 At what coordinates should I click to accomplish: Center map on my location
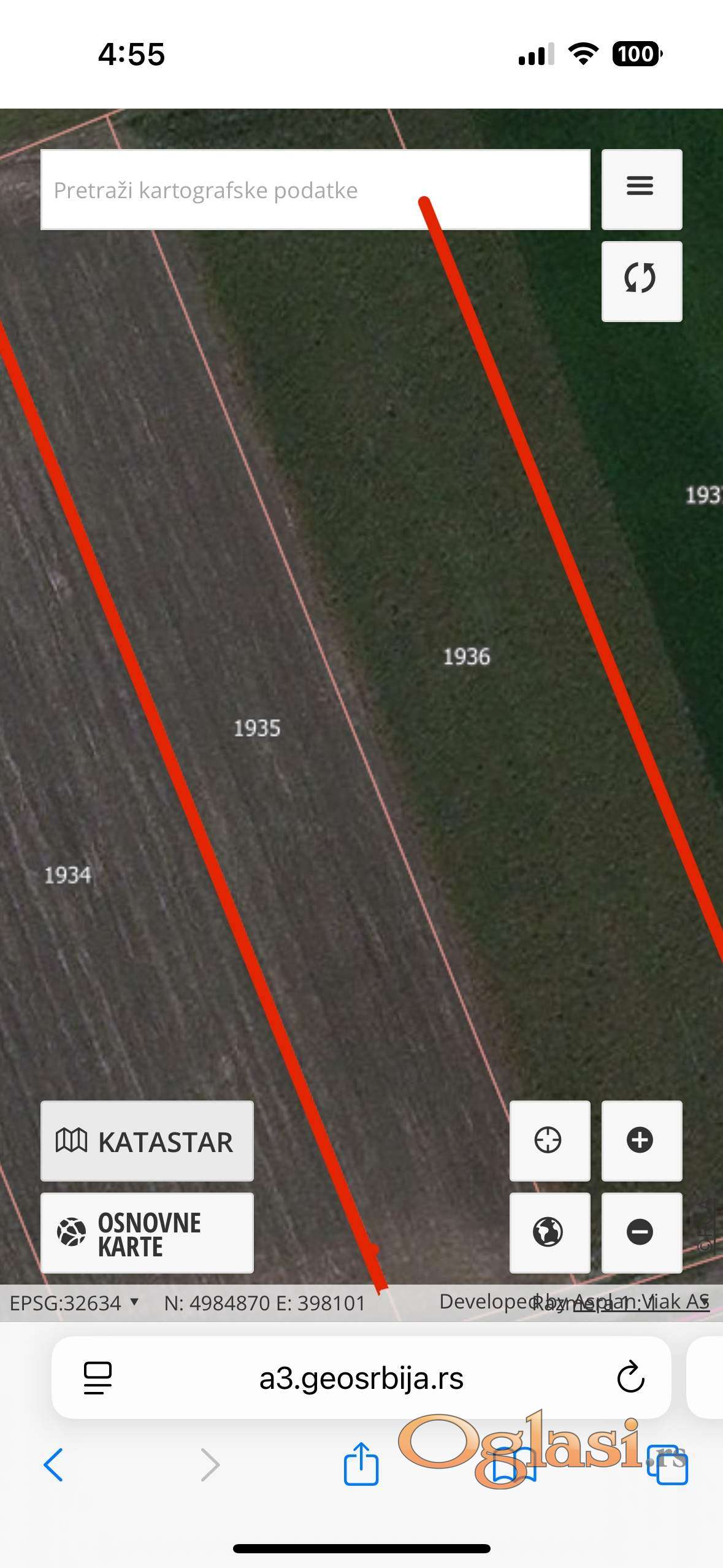pyautogui.click(x=549, y=1141)
